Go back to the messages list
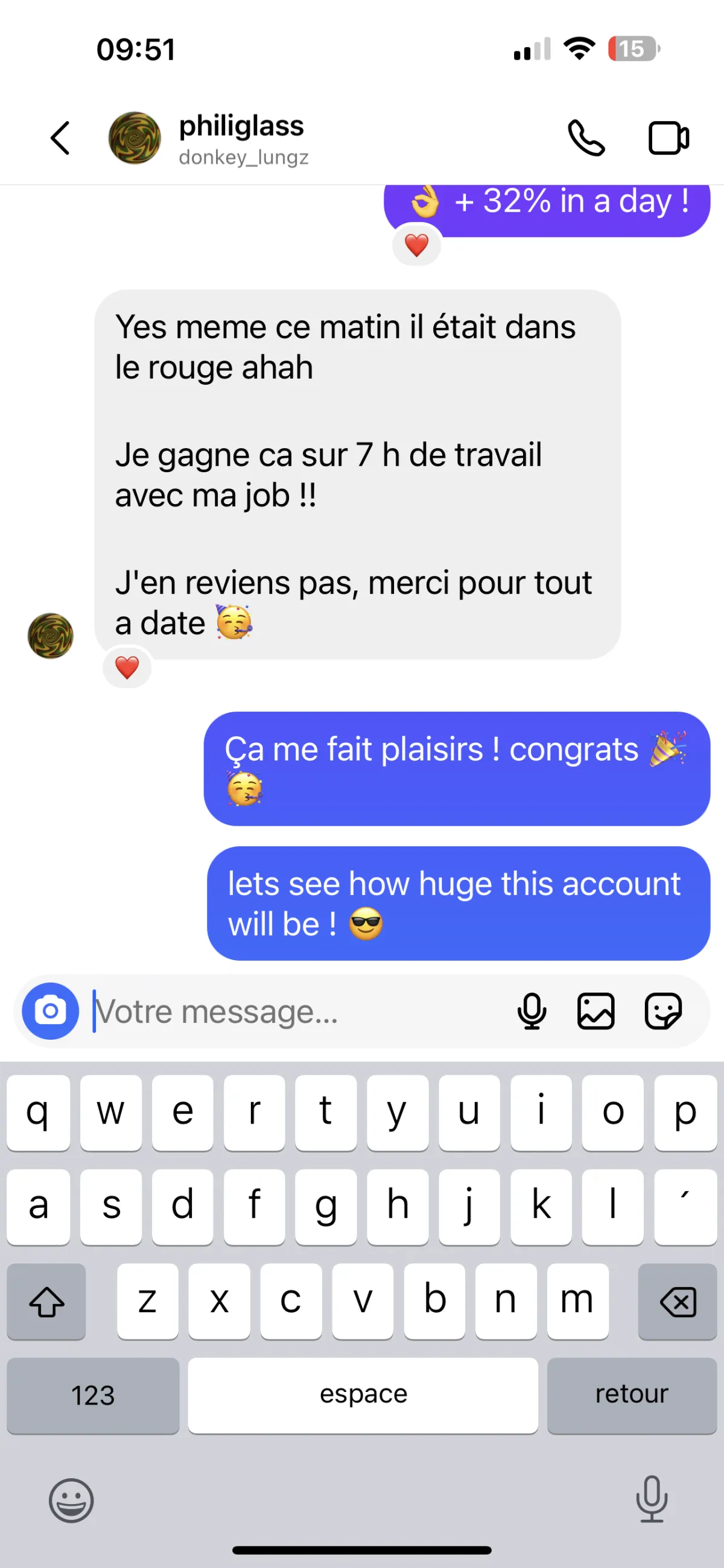The height and width of the screenshot is (1568, 724). (60, 138)
